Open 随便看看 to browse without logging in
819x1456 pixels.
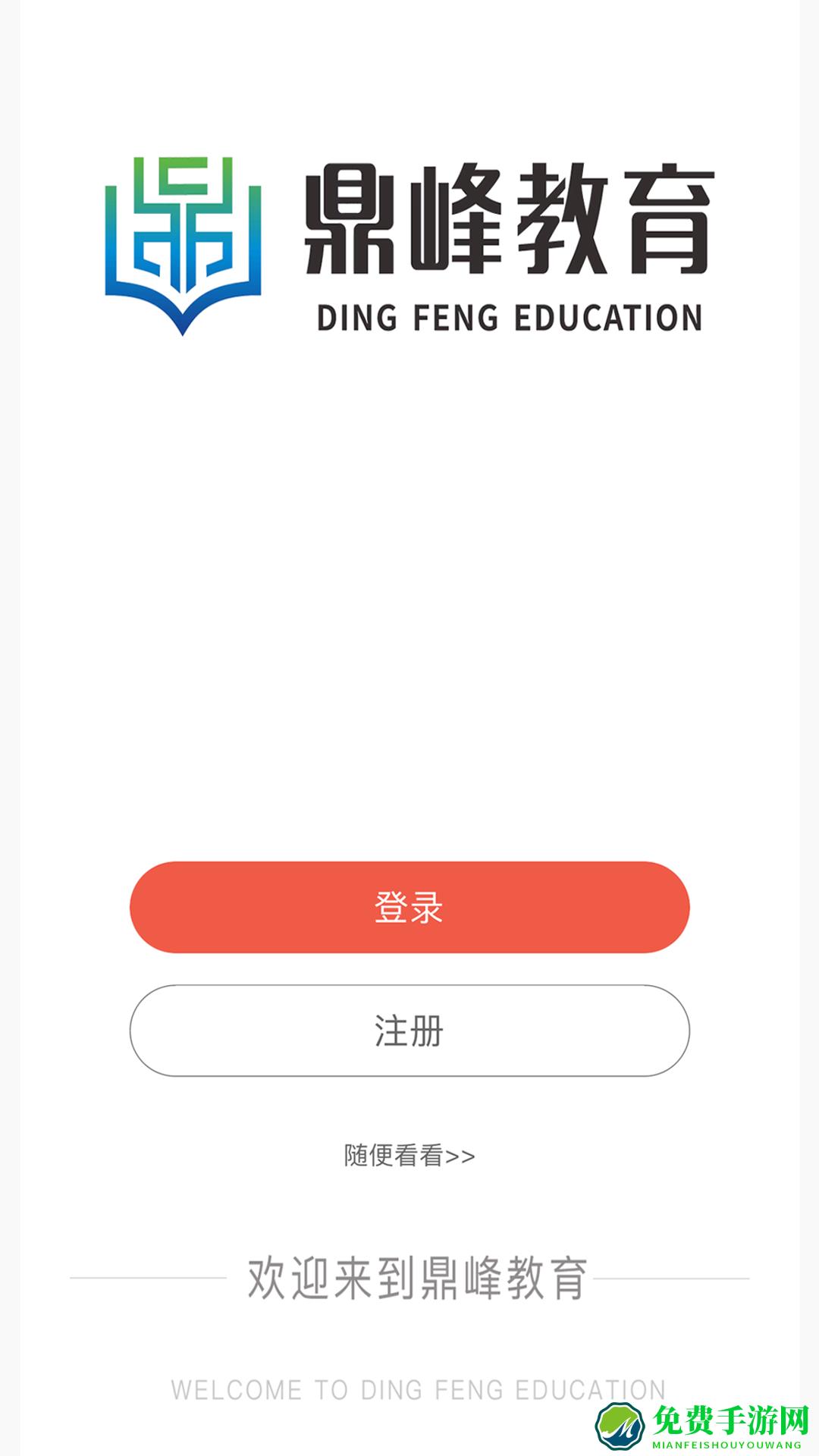click(409, 1156)
